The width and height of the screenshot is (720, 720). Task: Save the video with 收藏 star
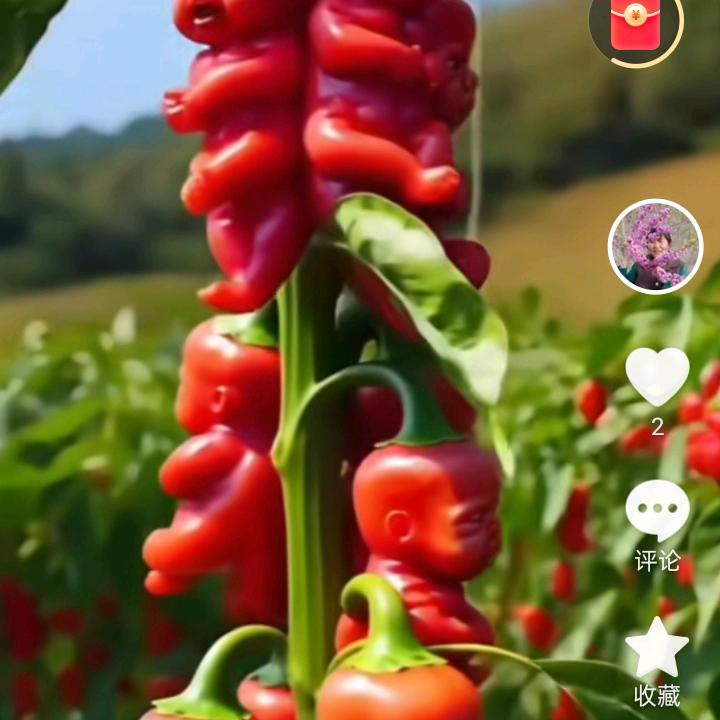click(657, 649)
